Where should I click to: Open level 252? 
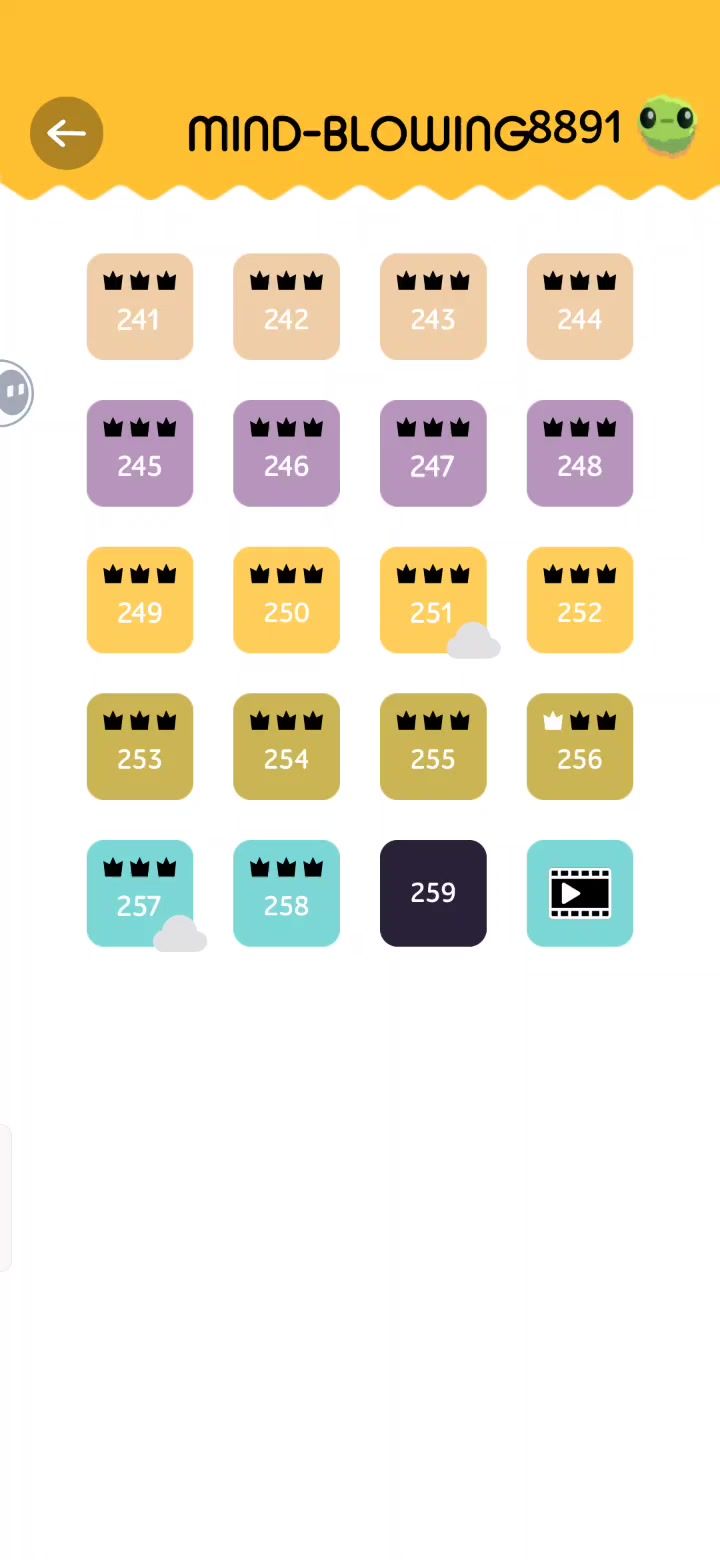[x=580, y=600]
